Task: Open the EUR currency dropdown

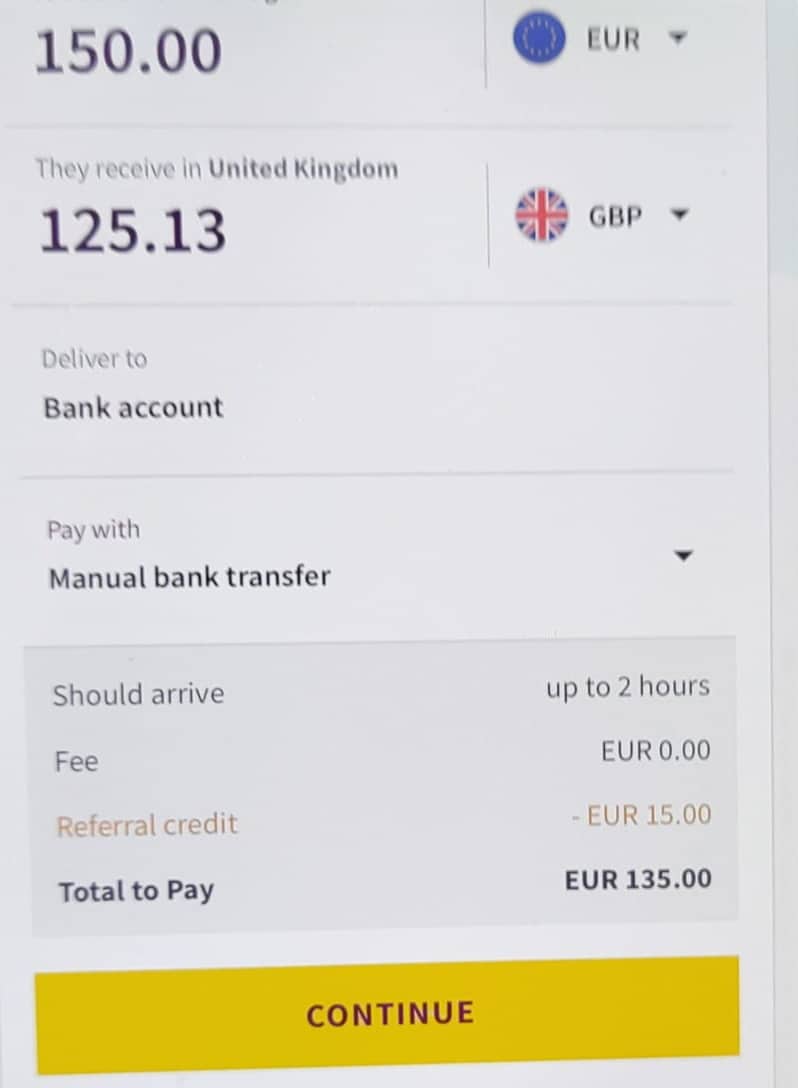Action: pos(602,41)
